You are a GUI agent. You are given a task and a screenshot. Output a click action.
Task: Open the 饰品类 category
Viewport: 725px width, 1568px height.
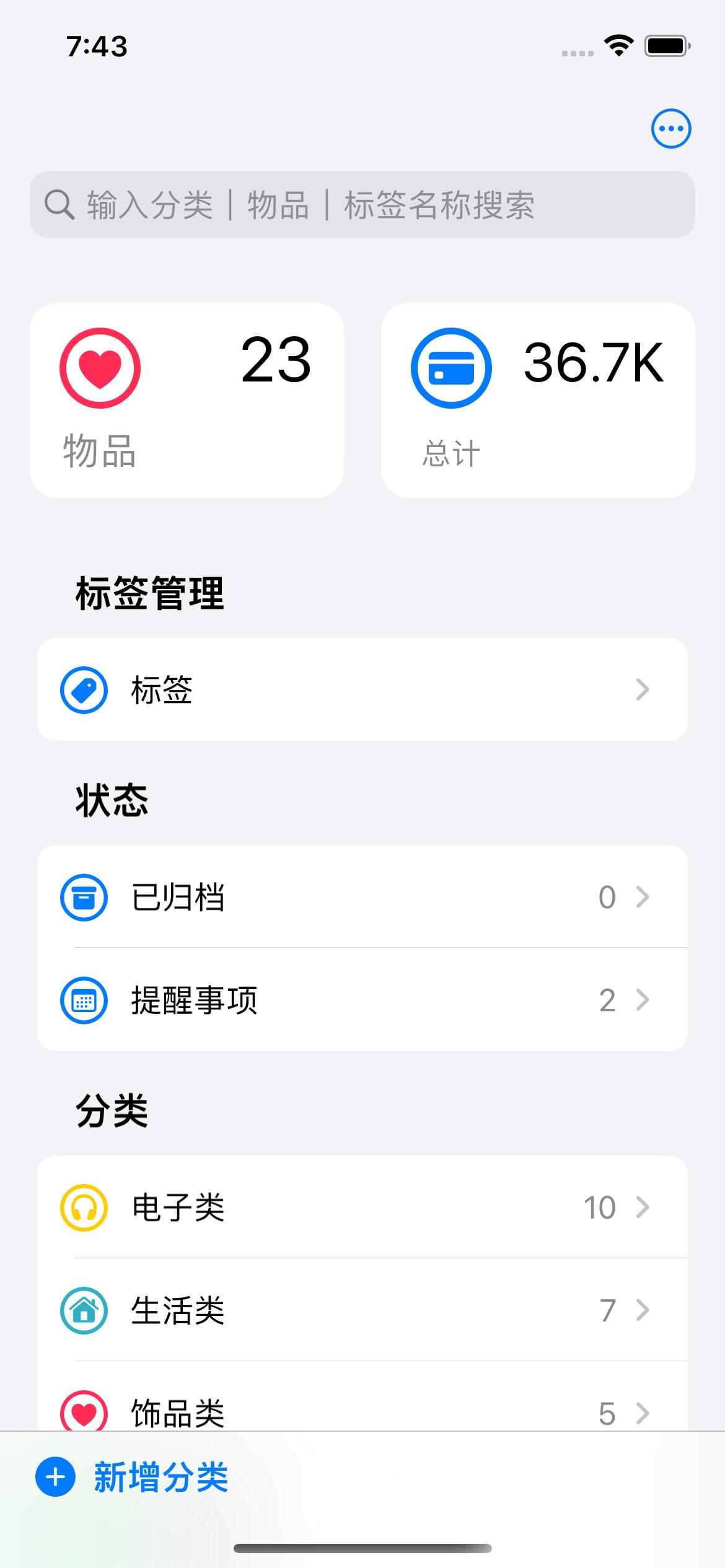[362, 1411]
